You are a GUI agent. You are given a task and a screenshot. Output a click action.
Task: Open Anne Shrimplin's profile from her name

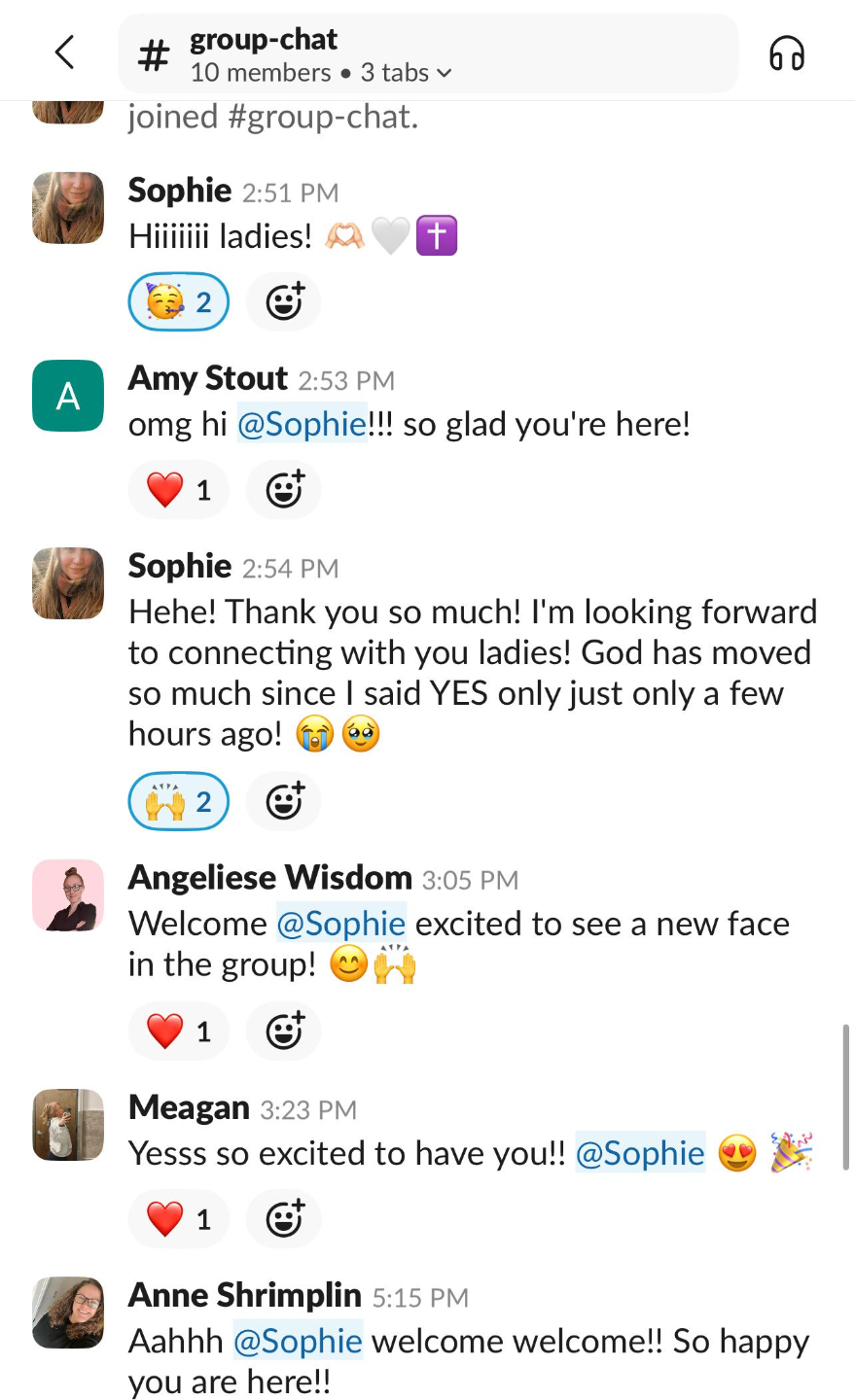coord(245,1296)
